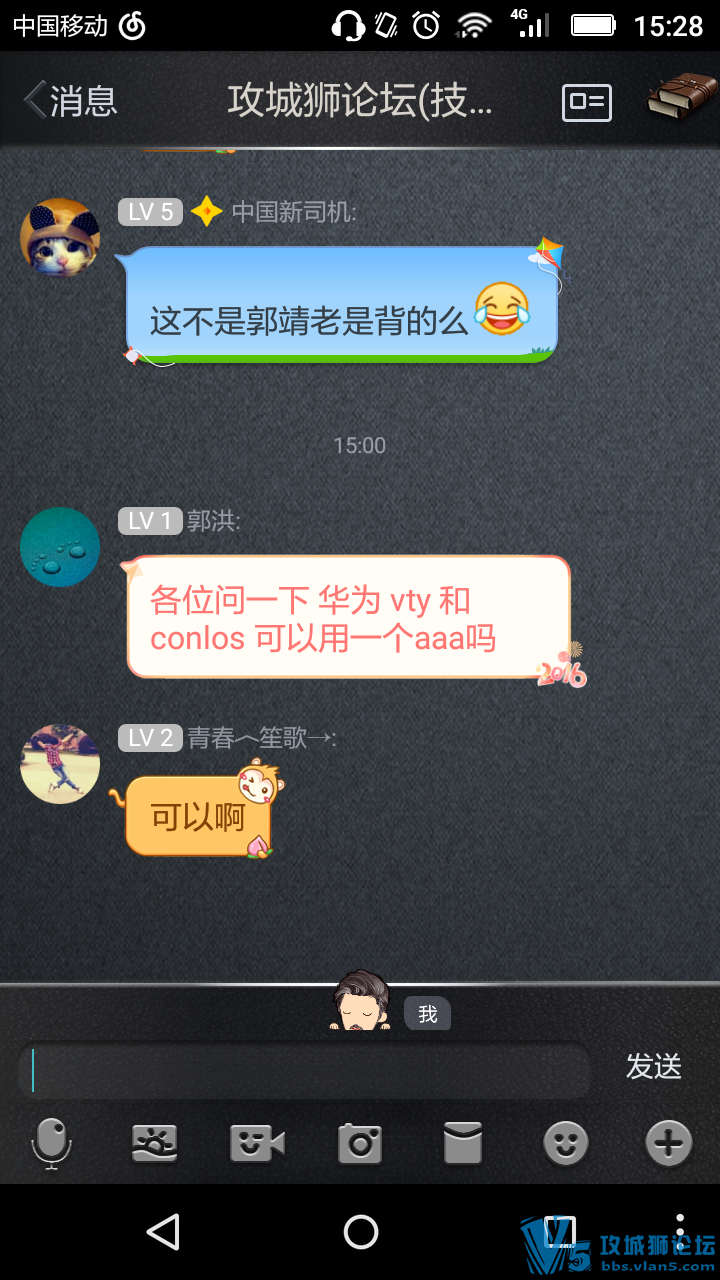Viewport: 720px width, 1280px height.
Task: Tap the system back triangle
Action: coord(163,1232)
